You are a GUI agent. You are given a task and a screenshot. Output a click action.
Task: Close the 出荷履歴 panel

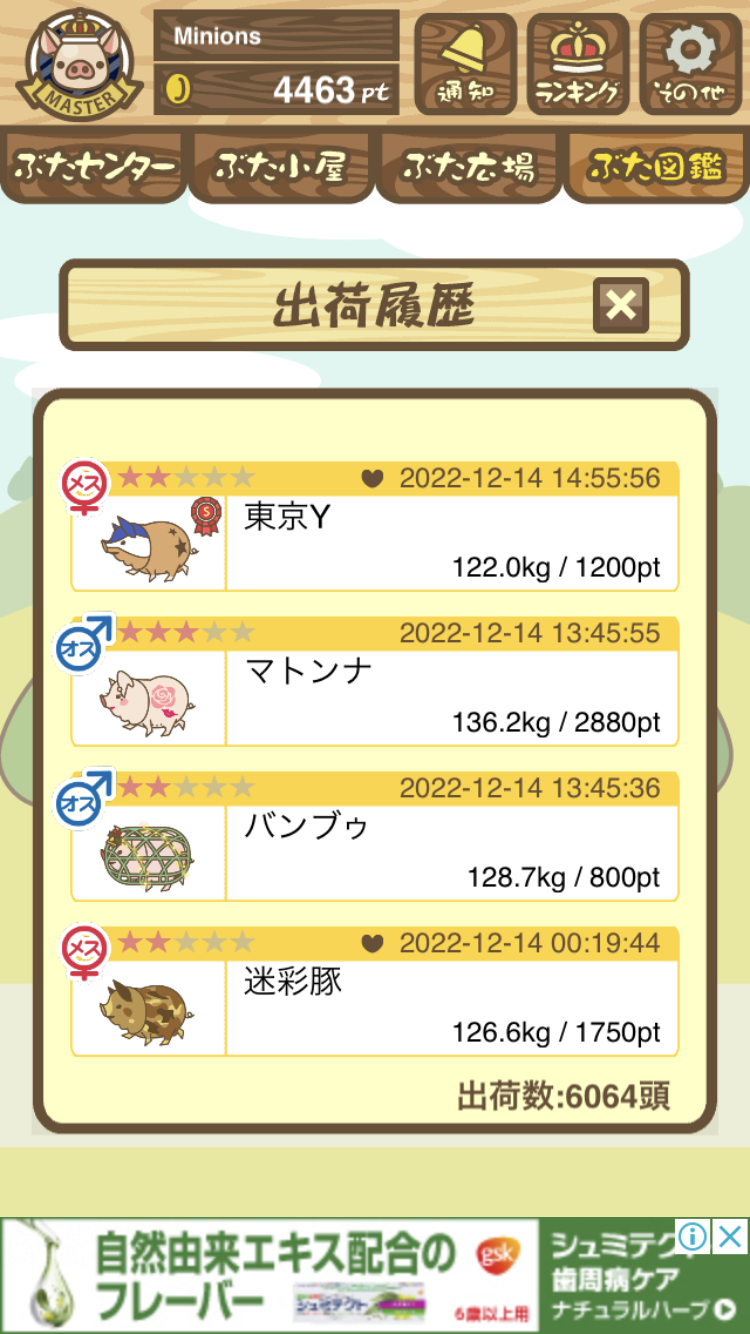point(621,305)
